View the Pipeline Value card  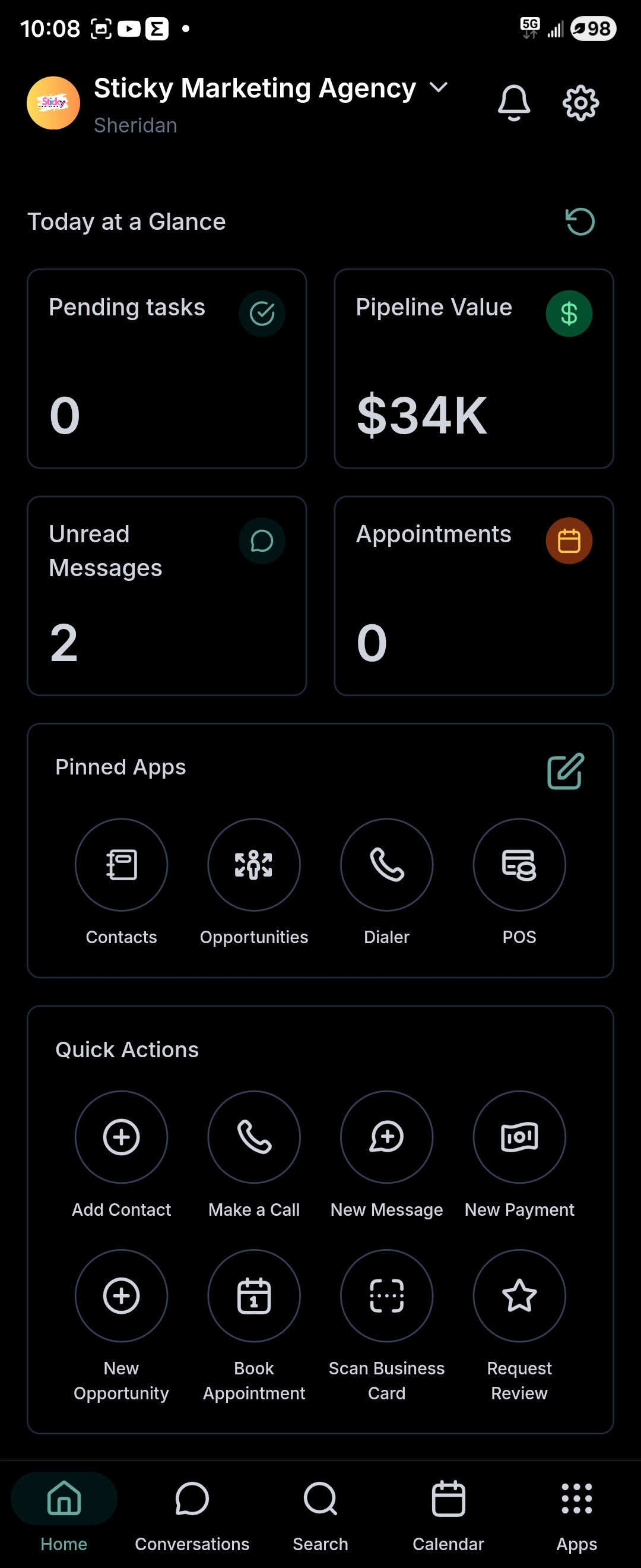pyautogui.click(x=473, y=368)
